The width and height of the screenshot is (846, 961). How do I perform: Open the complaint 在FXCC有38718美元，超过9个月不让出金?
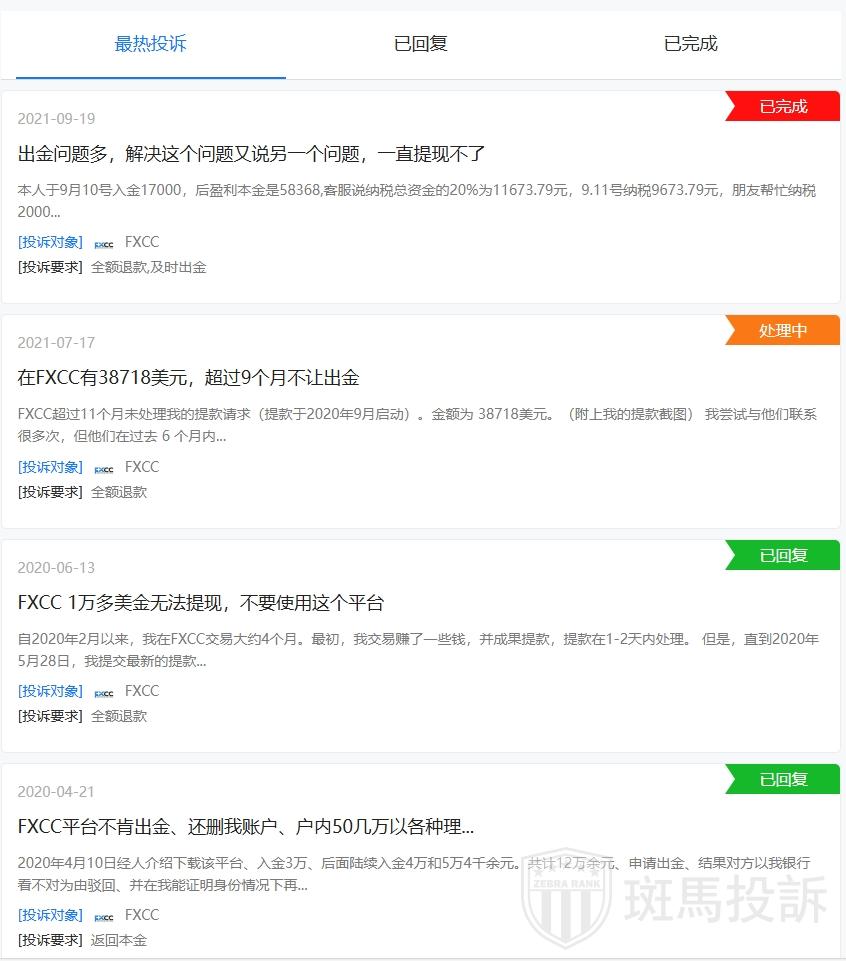(189, 378)
